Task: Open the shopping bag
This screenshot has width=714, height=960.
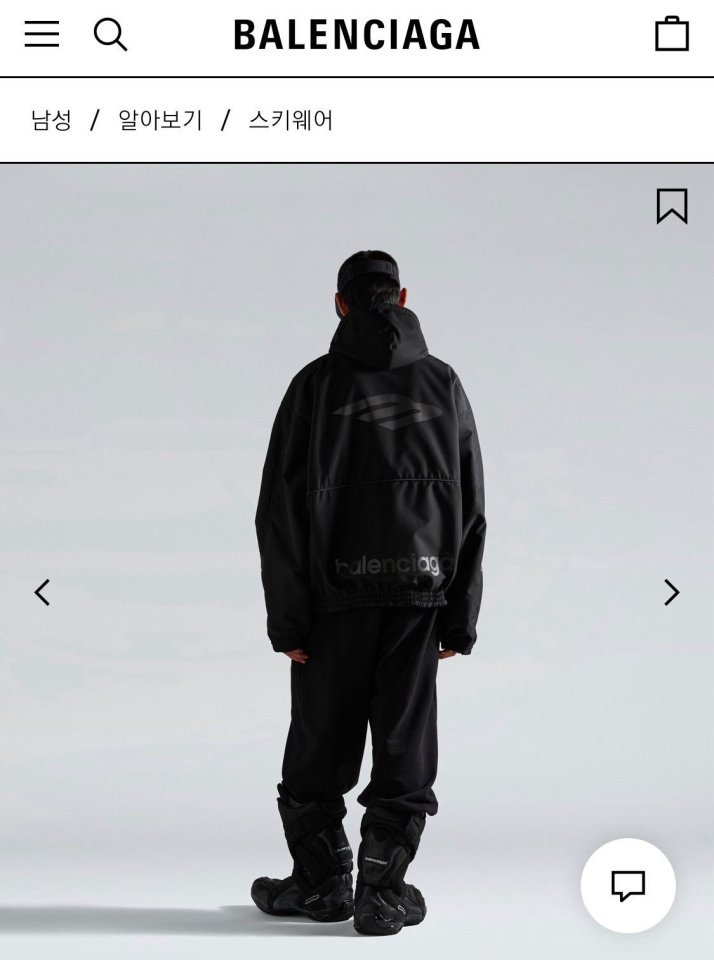Action: coord(672,35)
